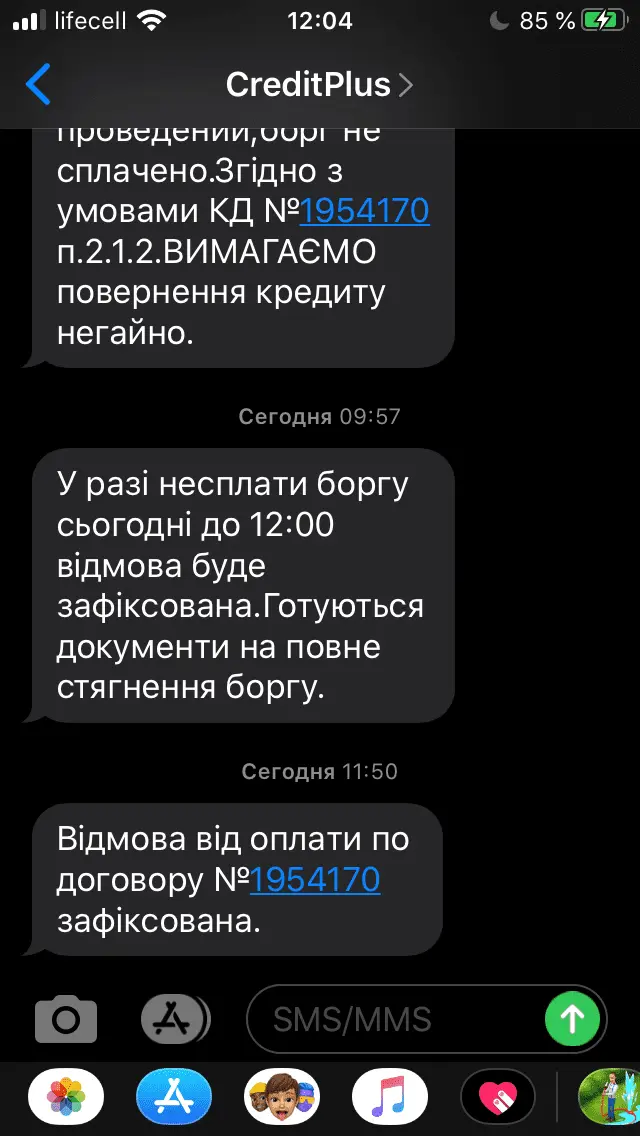Open the Photos app in the drawer
Viewport: 640px width, 1136px height.
(x=66, y=1098)
